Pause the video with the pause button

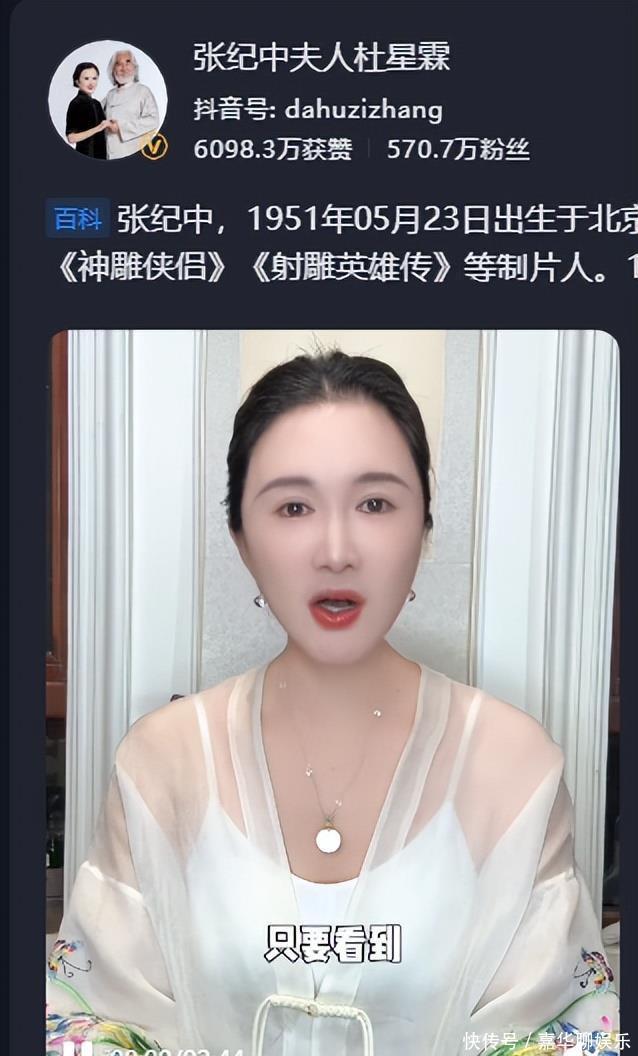(81, 1048)
